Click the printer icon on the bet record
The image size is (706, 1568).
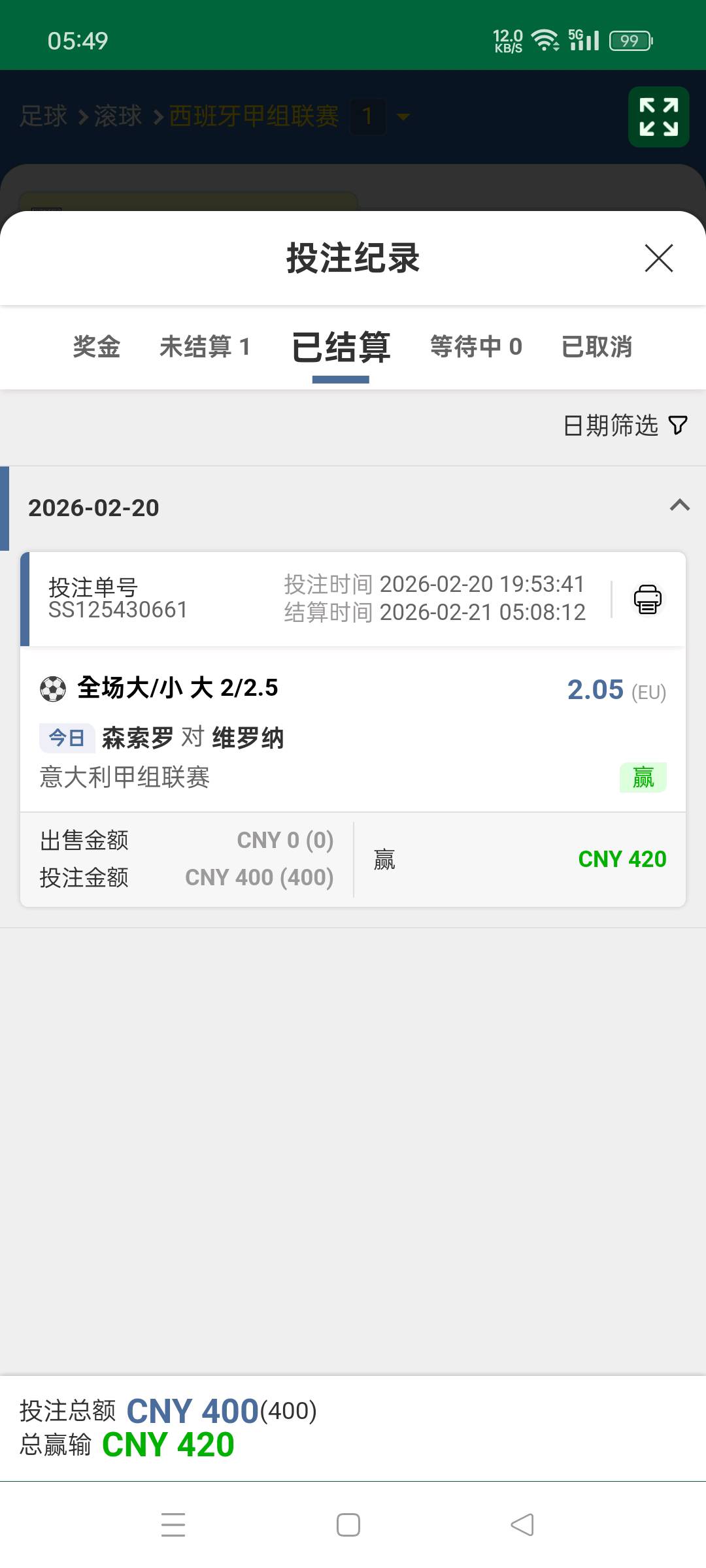pyautogui.click(x=648, y=598)
